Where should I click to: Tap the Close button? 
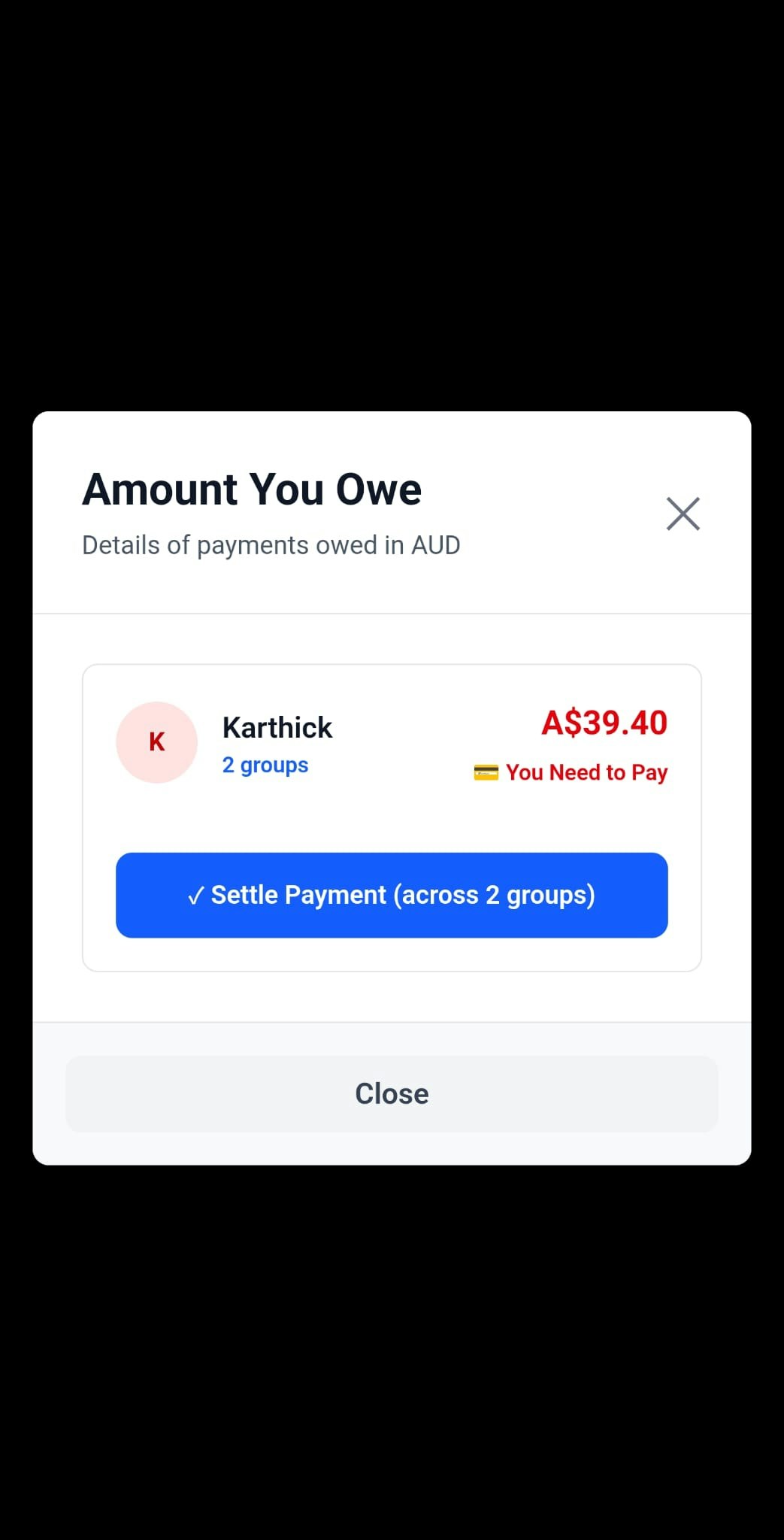pyautogui.click(x=392, y=1093)
